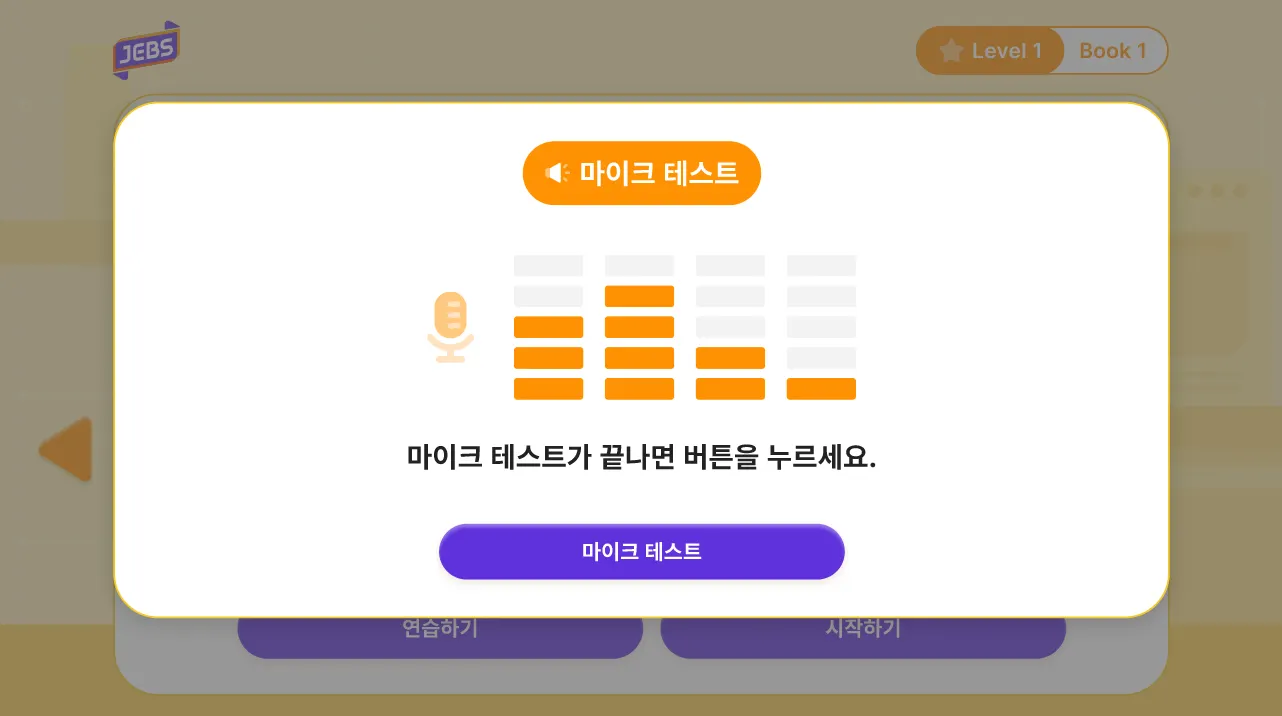
Task: Tap the 연습하기 button
Action: (440, 636)
